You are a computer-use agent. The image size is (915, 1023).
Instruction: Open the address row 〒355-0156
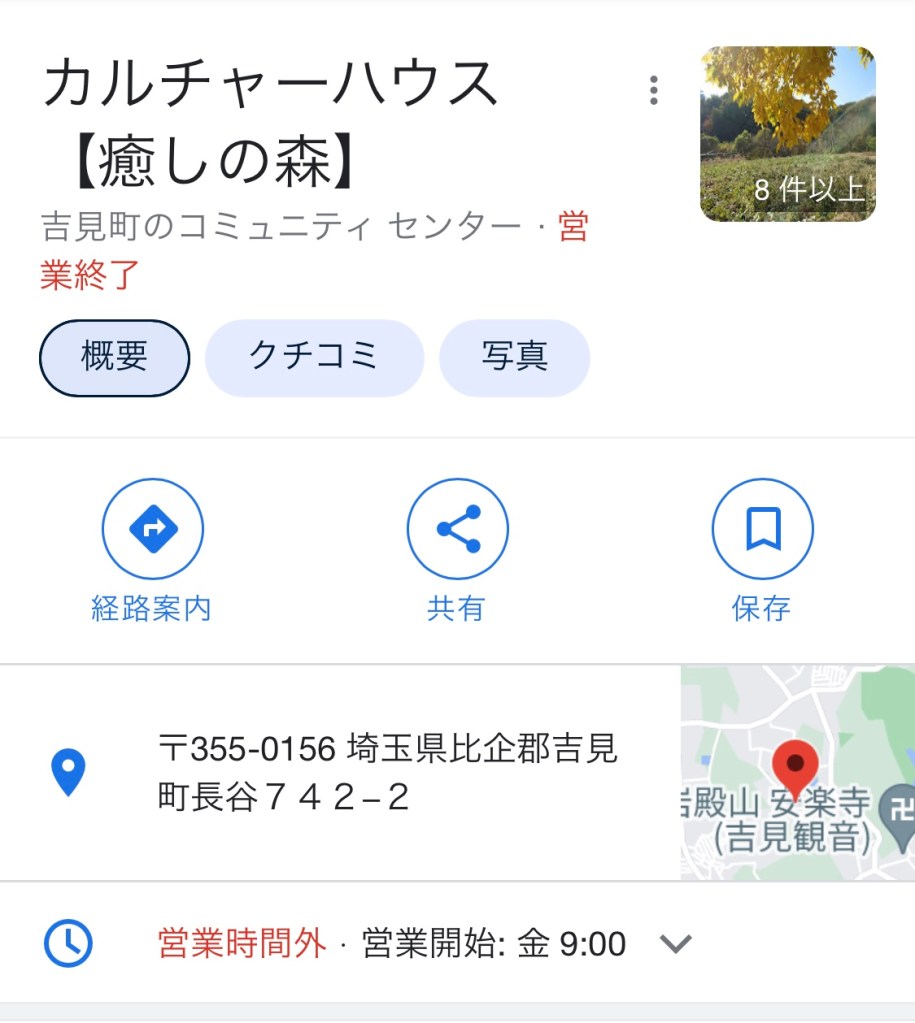tap(386, 772)
